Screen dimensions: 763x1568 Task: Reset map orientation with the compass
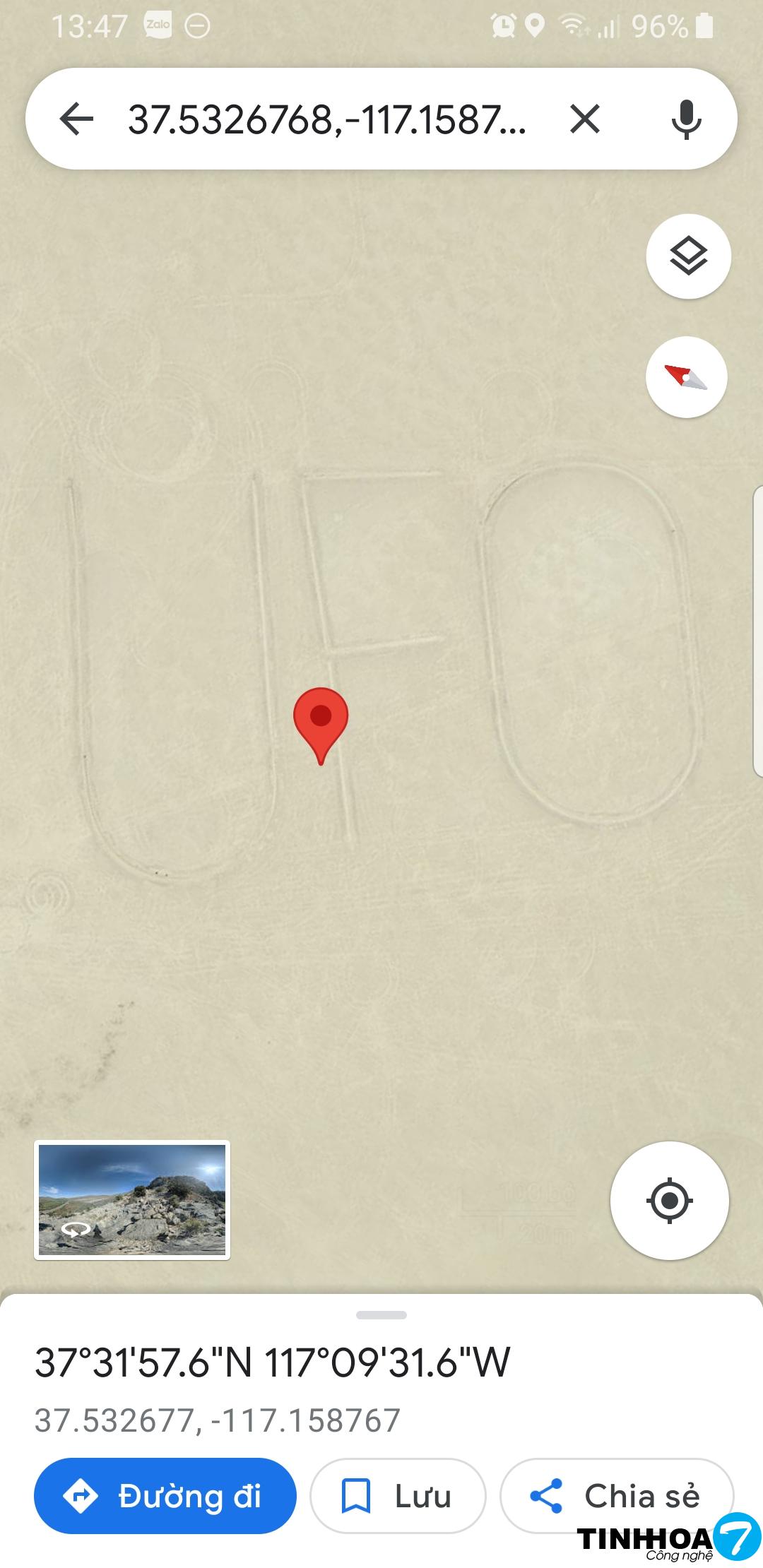click(686, 377)
